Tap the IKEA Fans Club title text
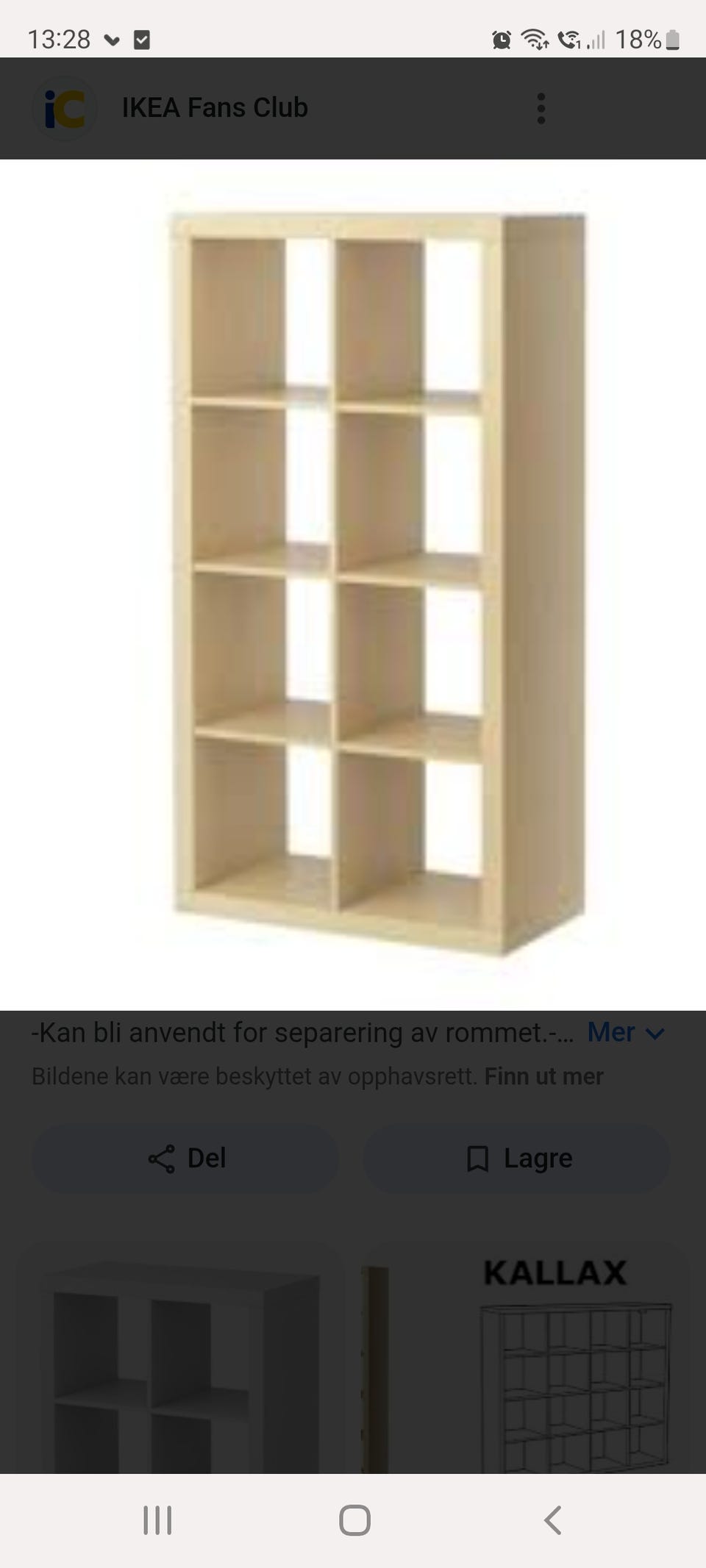This screenshot has height=1568, width=706. click(214, 107)
